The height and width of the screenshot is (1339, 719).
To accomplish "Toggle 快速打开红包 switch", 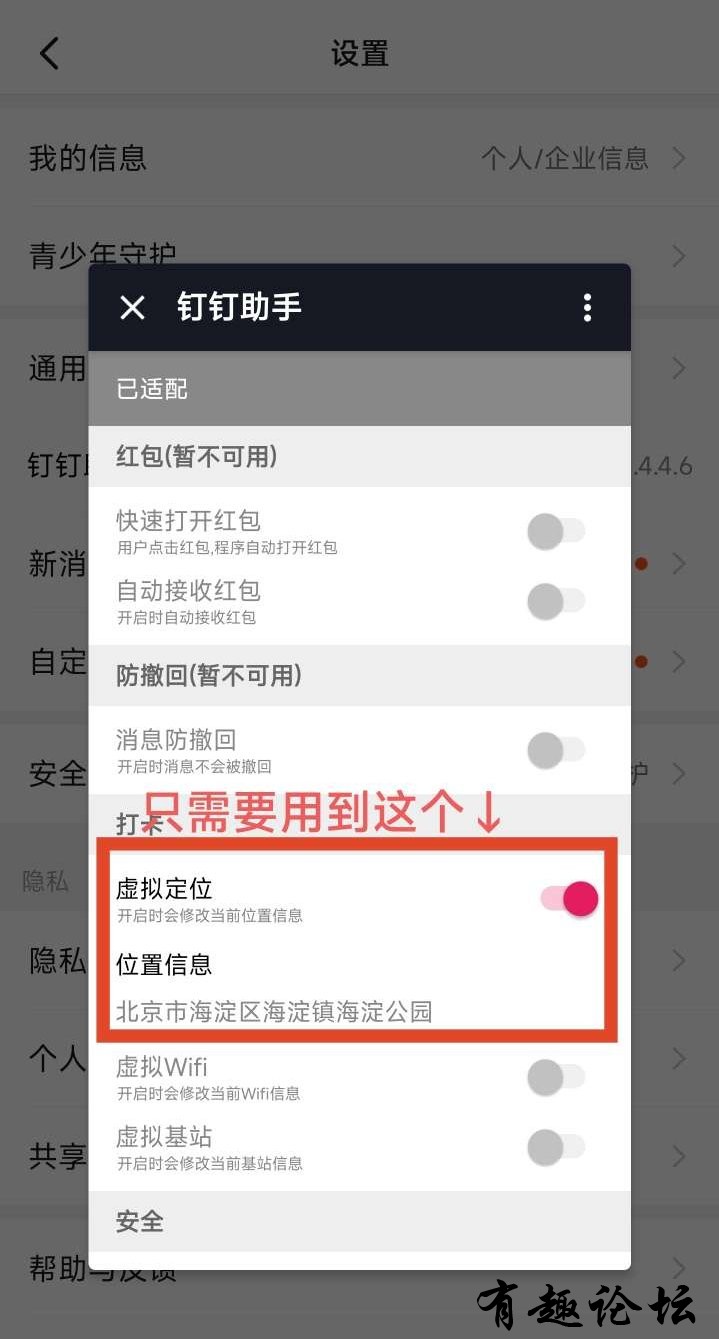I will [556, 531].
